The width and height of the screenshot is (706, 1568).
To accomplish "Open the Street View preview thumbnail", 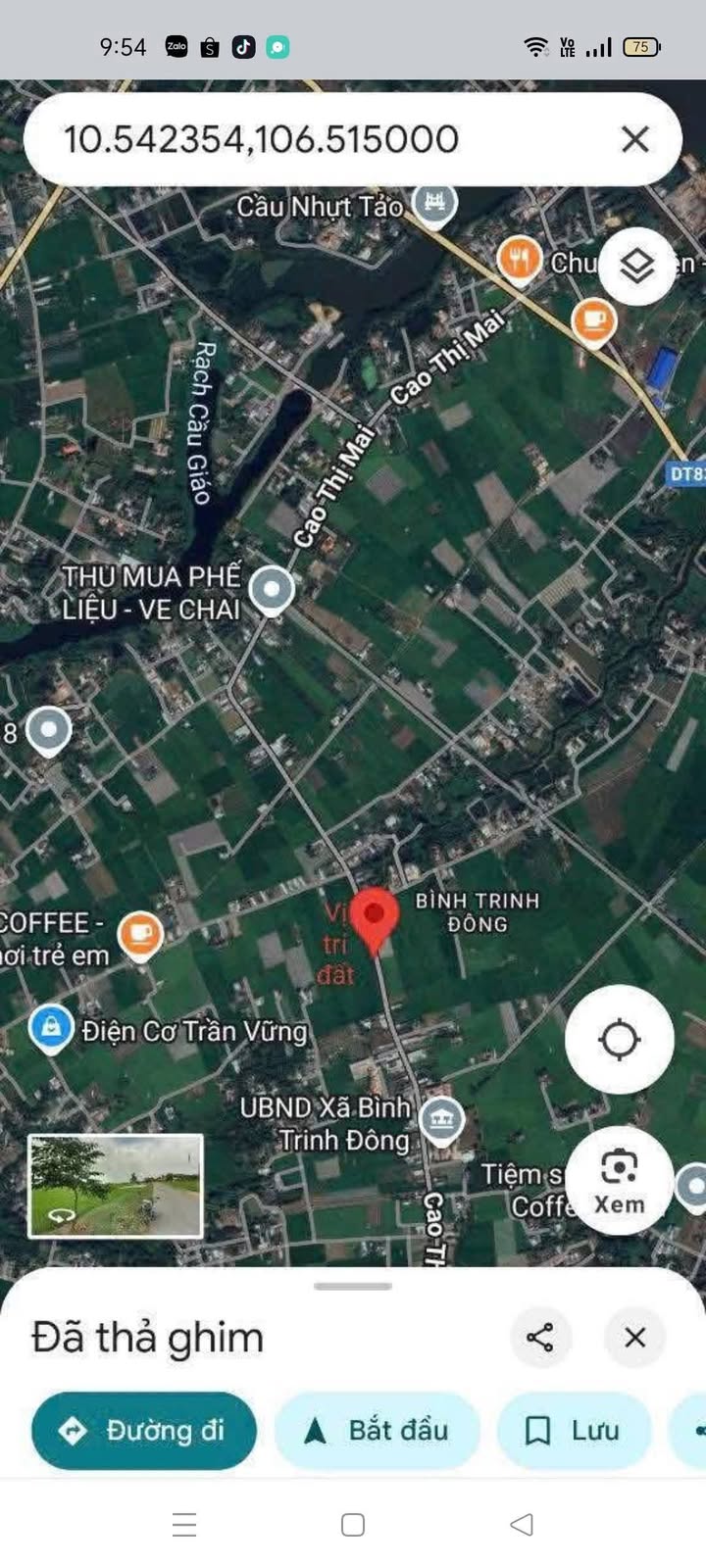I will coord(116,1186).
